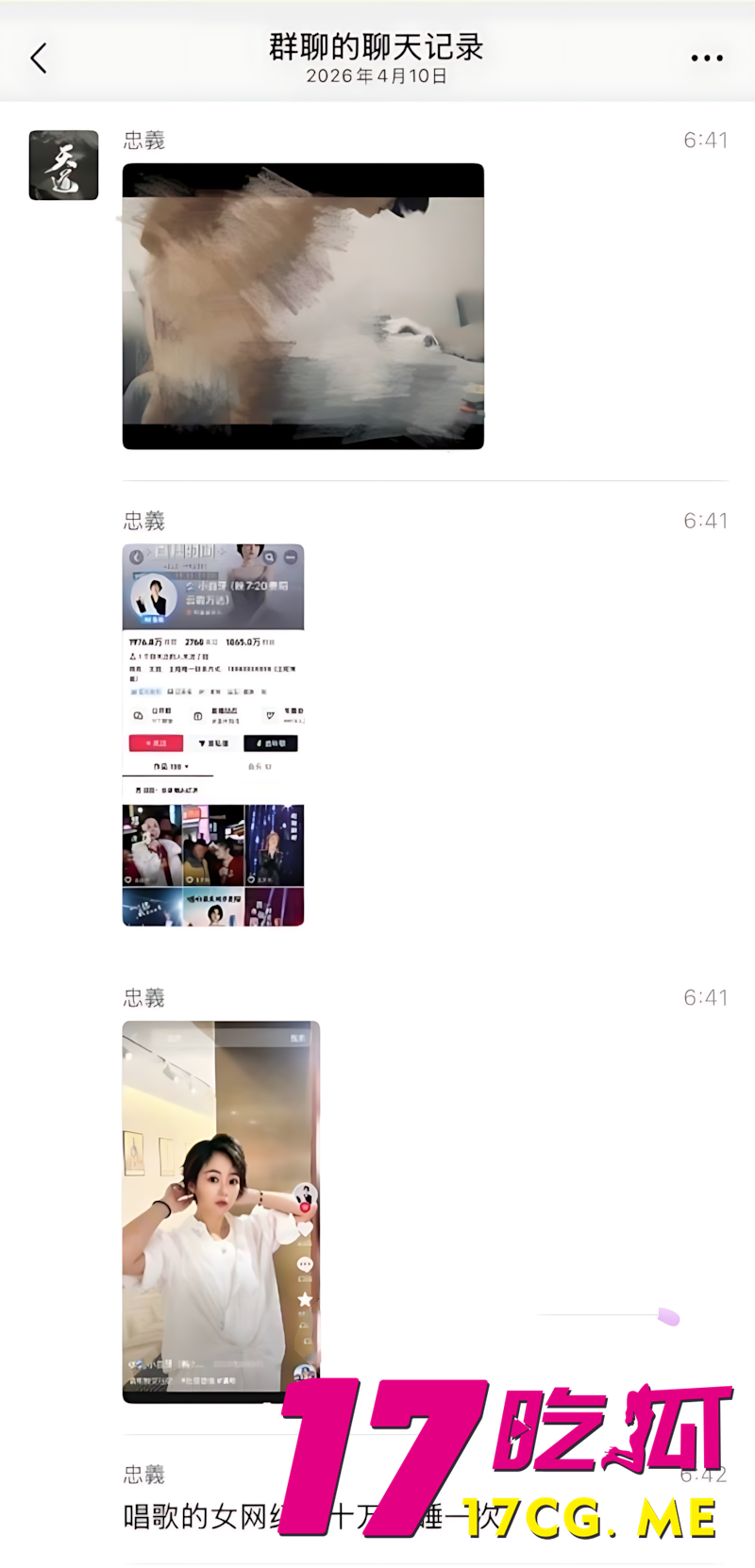Open the first blurred video thumbnail
The width and height of the screenshot is (755, 1568).
pyautogui.click(x=302, y=307)
